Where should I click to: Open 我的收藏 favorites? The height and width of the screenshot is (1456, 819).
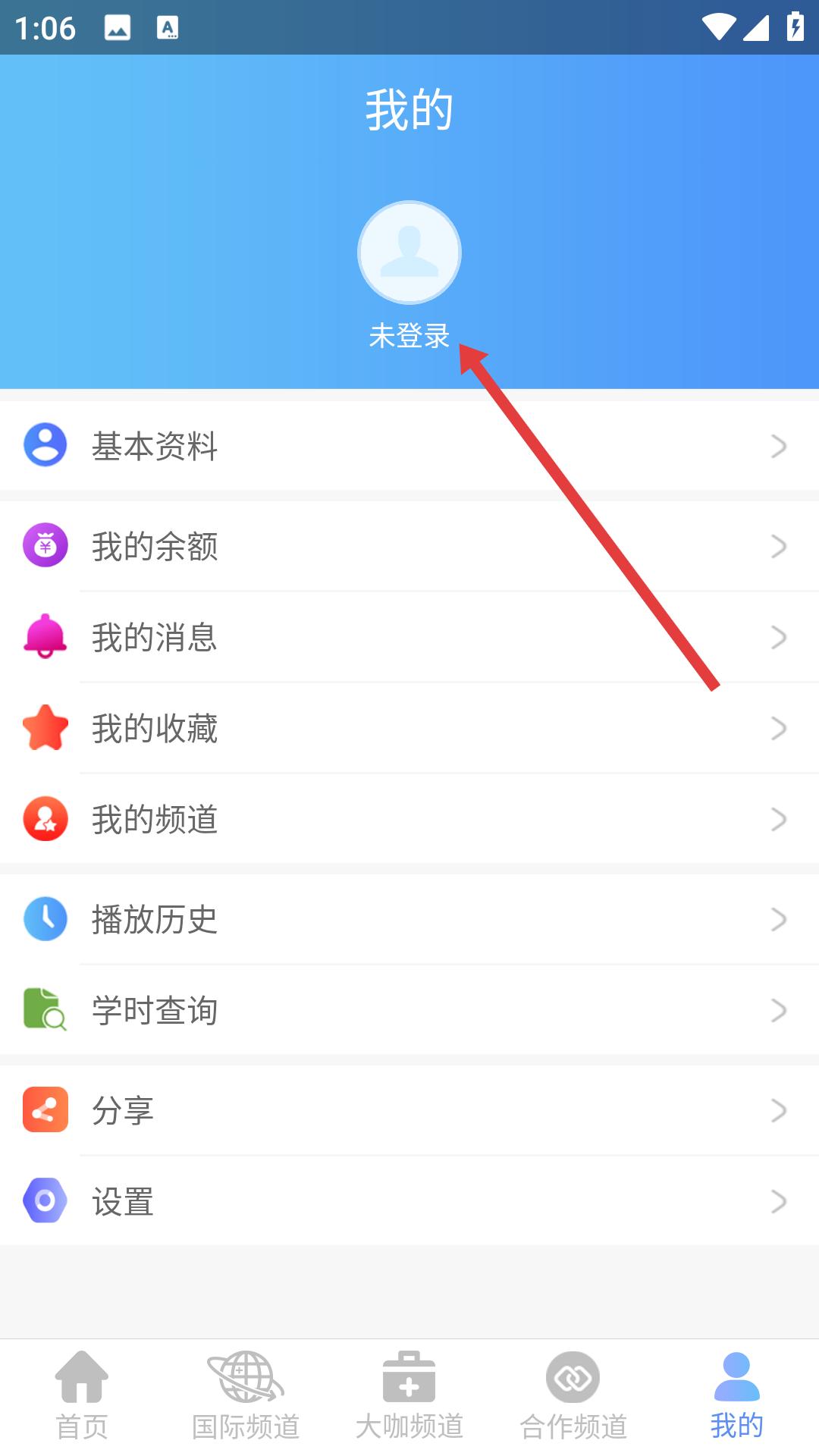[x=409, y=728]
